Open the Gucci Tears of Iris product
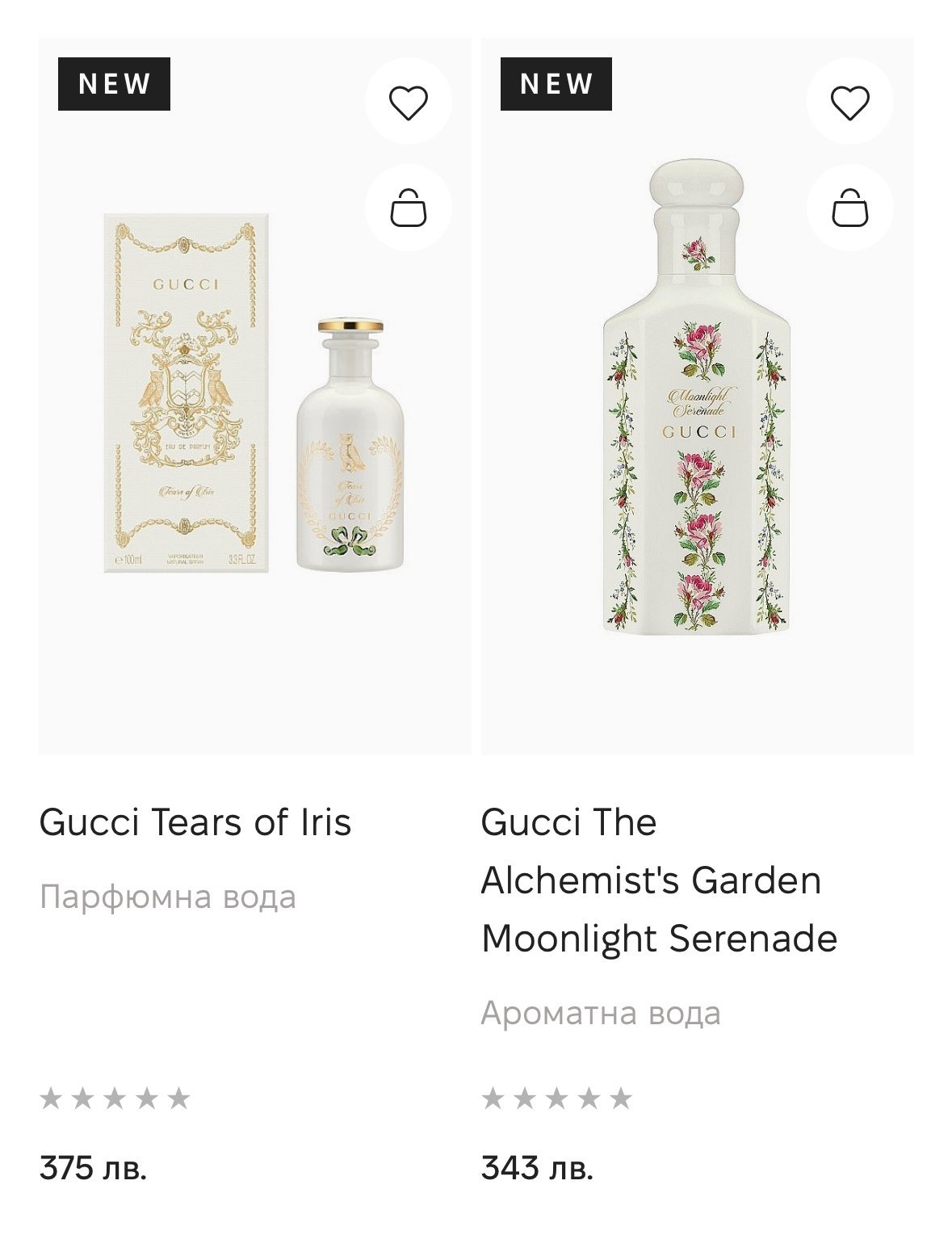The height and width of the screenshot is (1252, 952). click(x=195, y=822)
